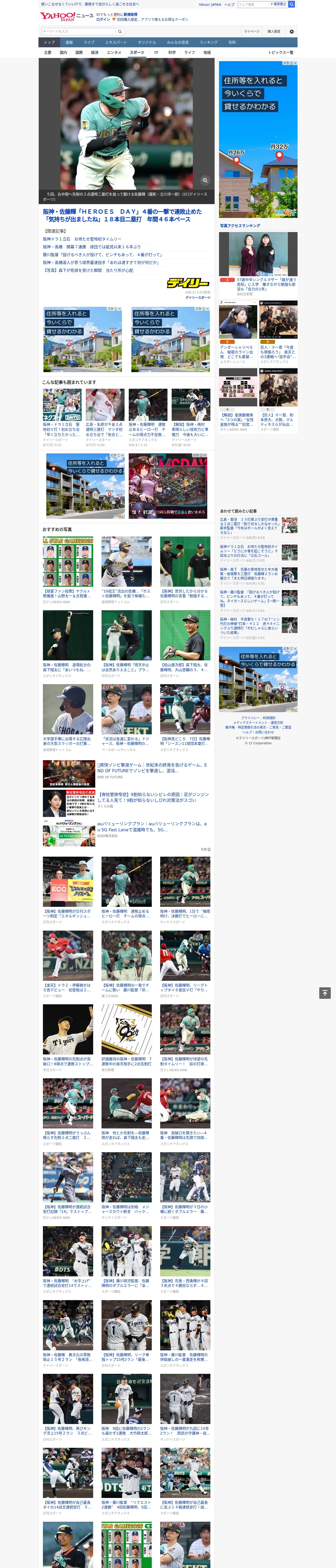Open related article 阪神ドラ1立石 お待たせ聖地初タイムリー
Viewport: 336px width, 1568px height.
point(82,239)
